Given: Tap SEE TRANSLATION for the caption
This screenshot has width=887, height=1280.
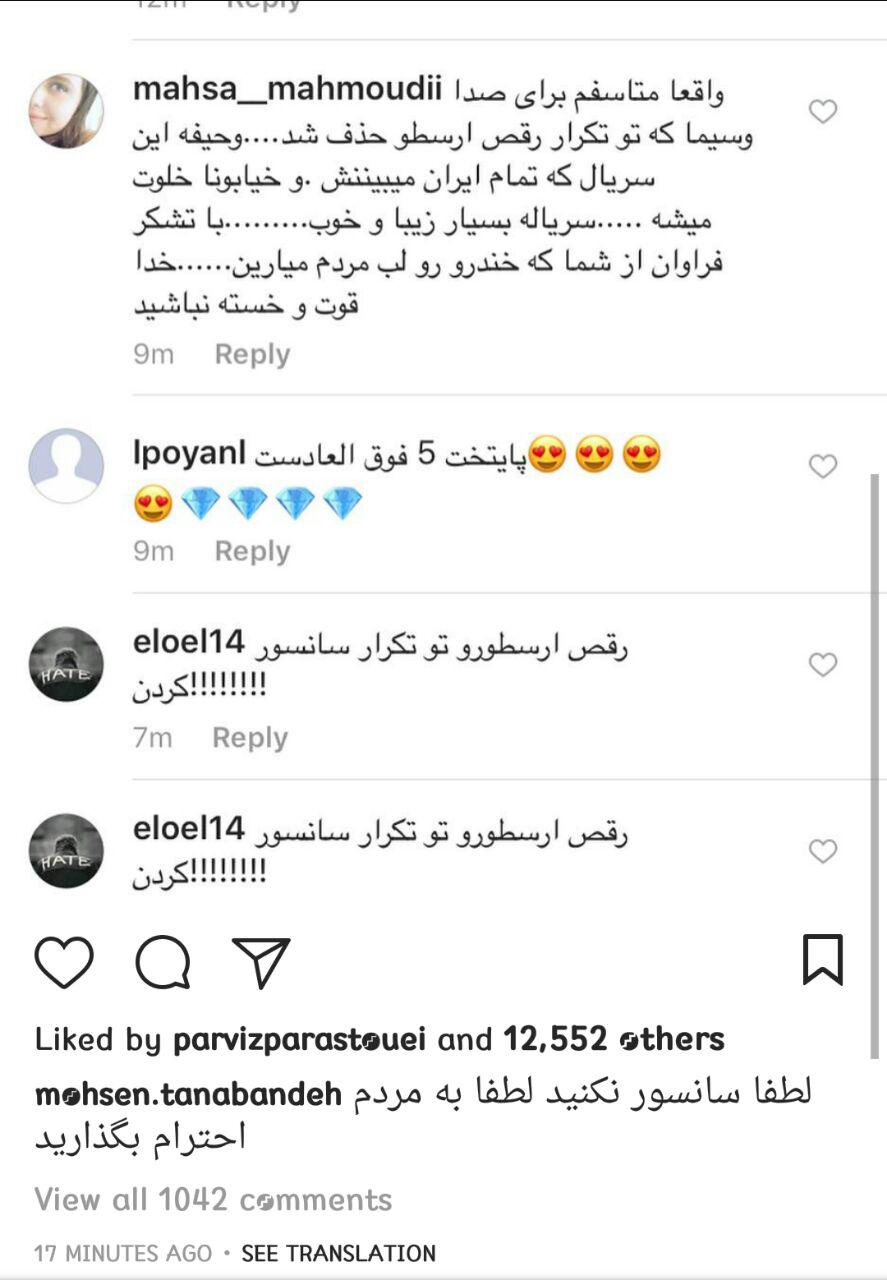Looking at the screenshot, I should (x=338, y=1253).
